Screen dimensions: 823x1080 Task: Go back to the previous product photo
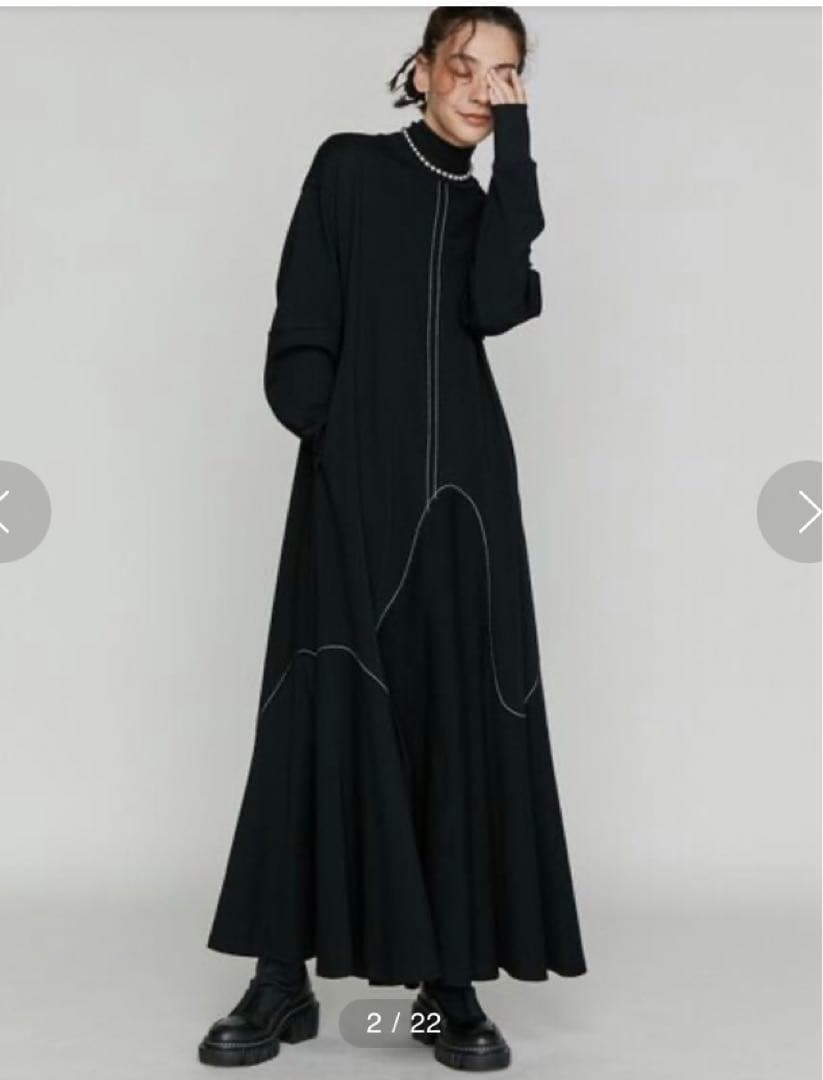18,512
